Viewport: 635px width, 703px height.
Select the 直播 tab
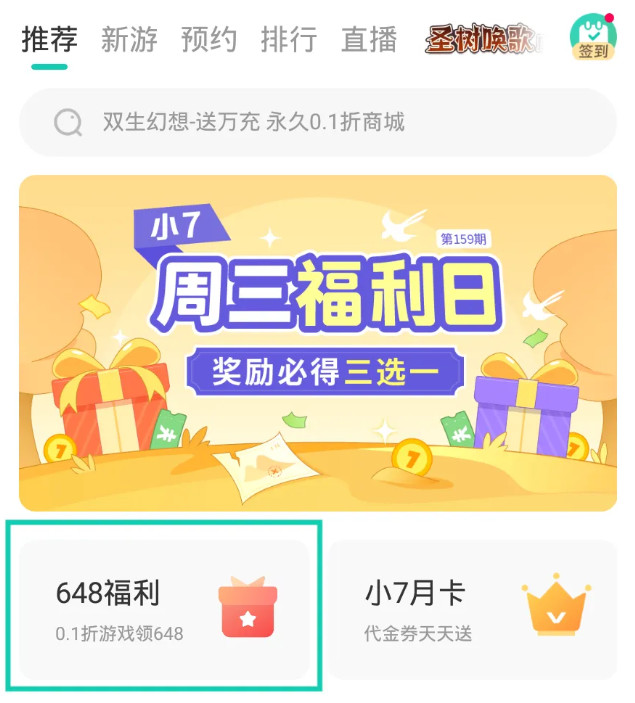click(369, 40)
